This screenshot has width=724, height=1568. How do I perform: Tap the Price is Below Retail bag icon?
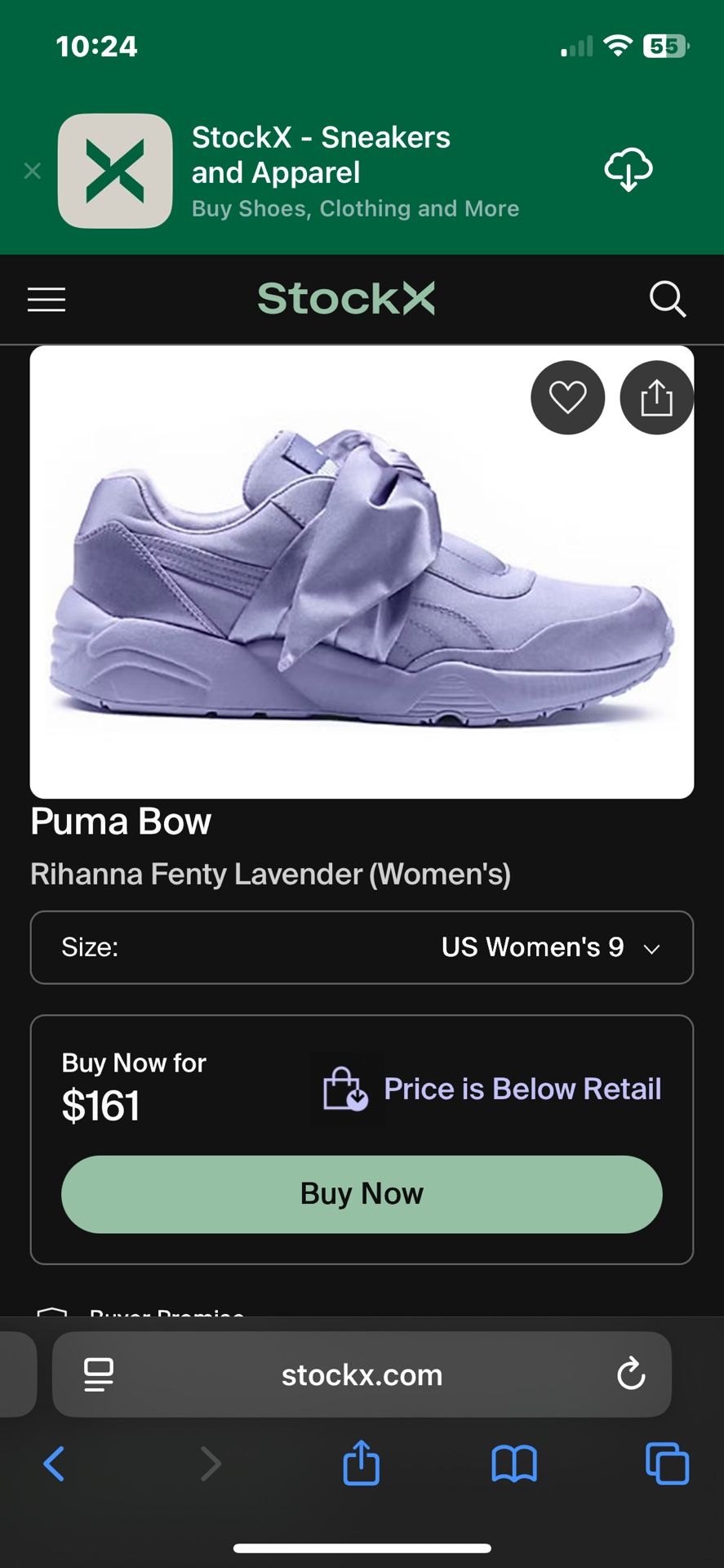(x=346, y=1089)
